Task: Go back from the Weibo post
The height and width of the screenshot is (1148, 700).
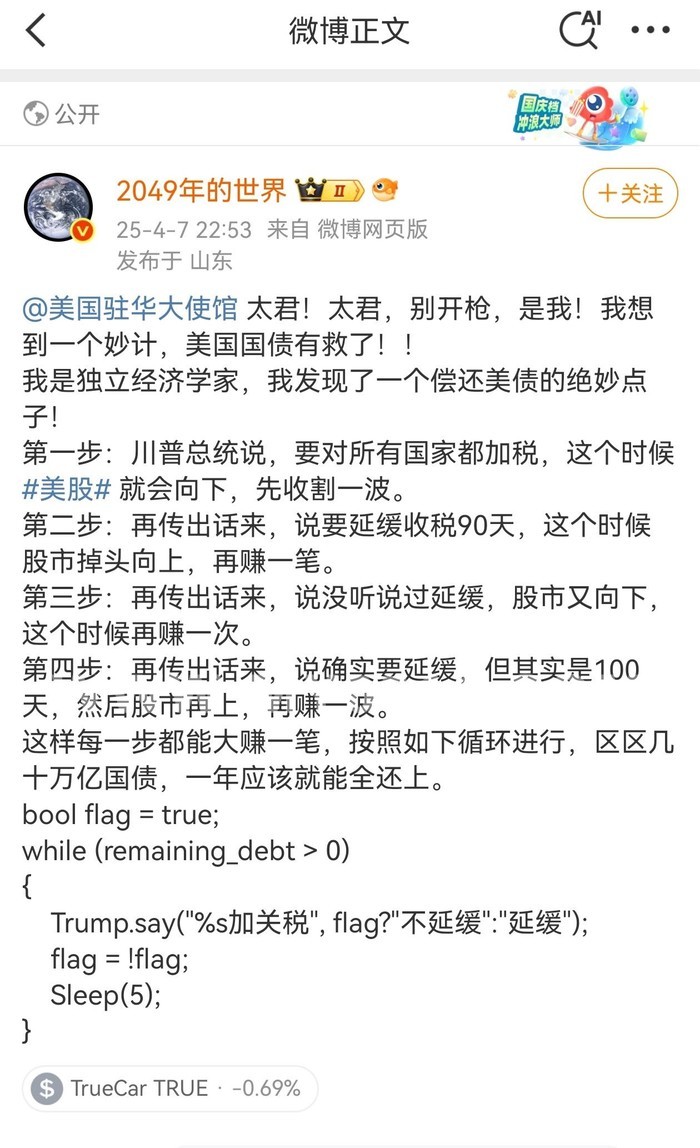Action: pyautogui.click(x=36, y=31)
